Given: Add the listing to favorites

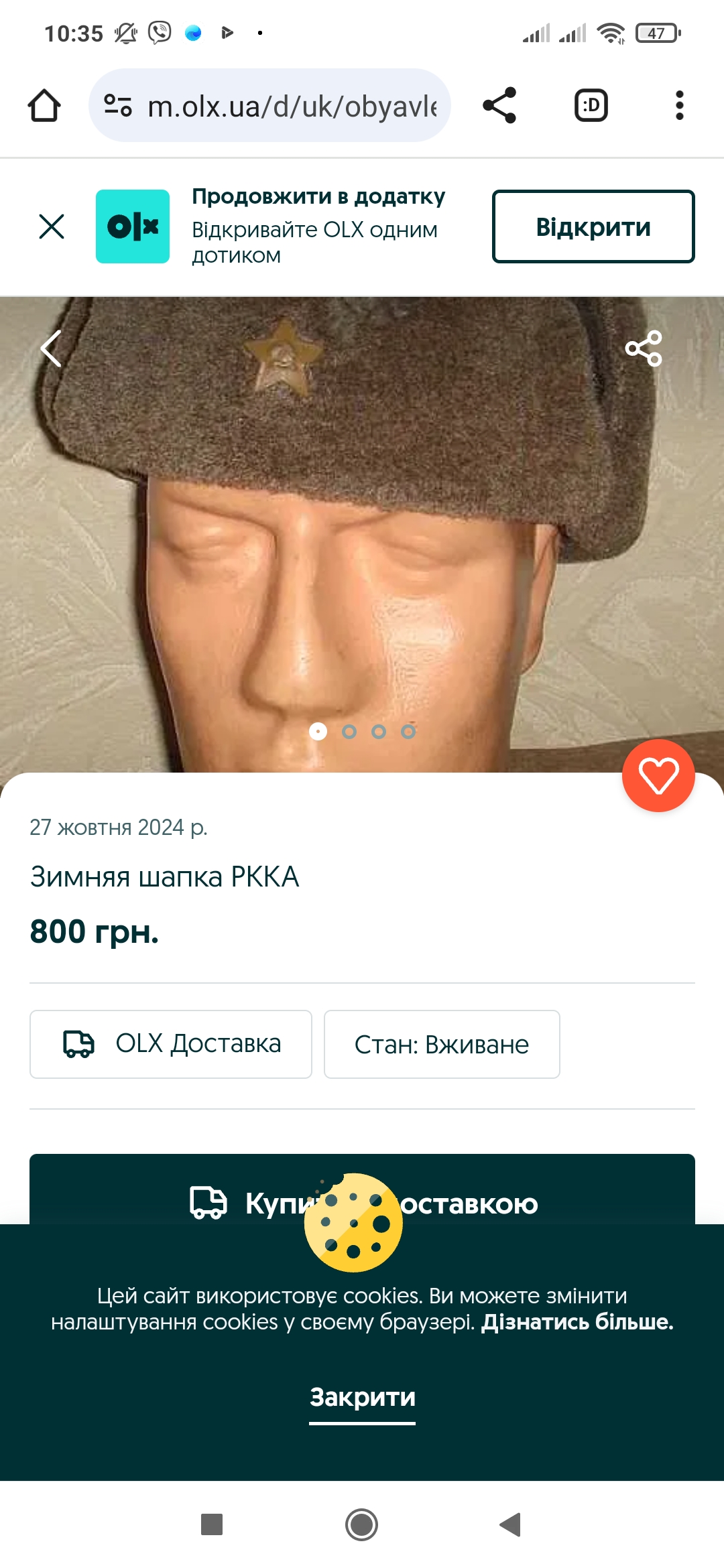Looking at the screenshot, I should [x=658, y=776].
